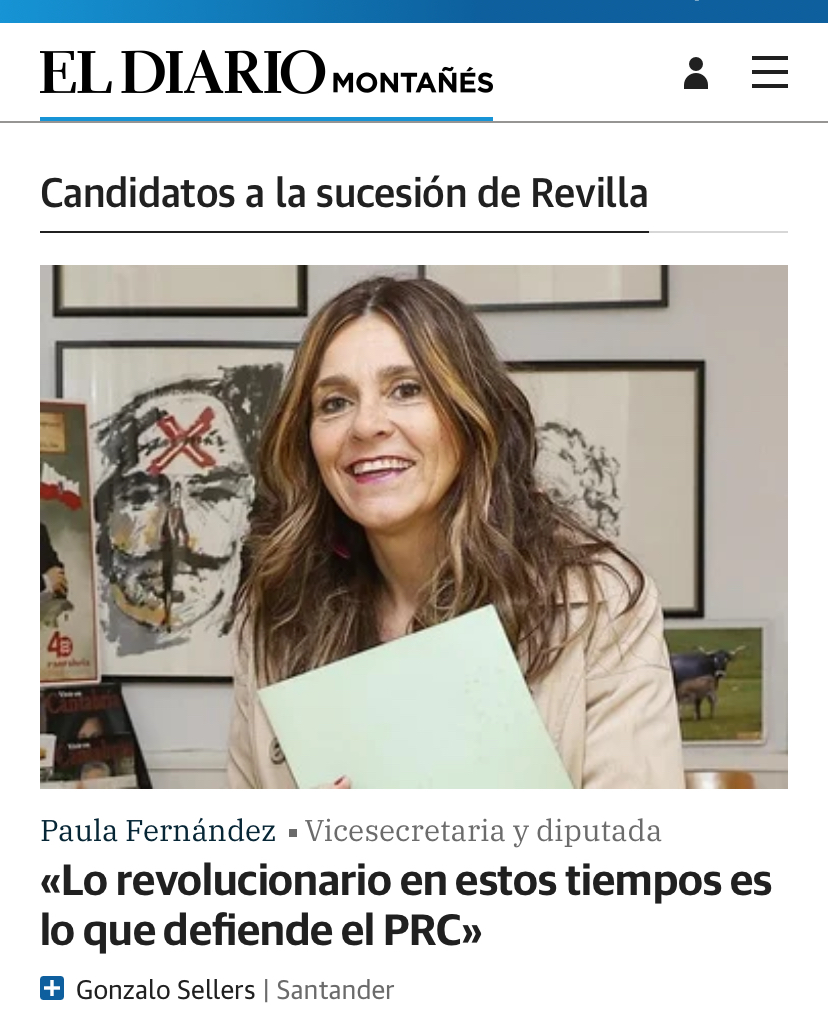Go to El Diario Montañés homepage
The height and width of the screenshot is (1034, 828).
pyautogui.click(x=266, y=74)
